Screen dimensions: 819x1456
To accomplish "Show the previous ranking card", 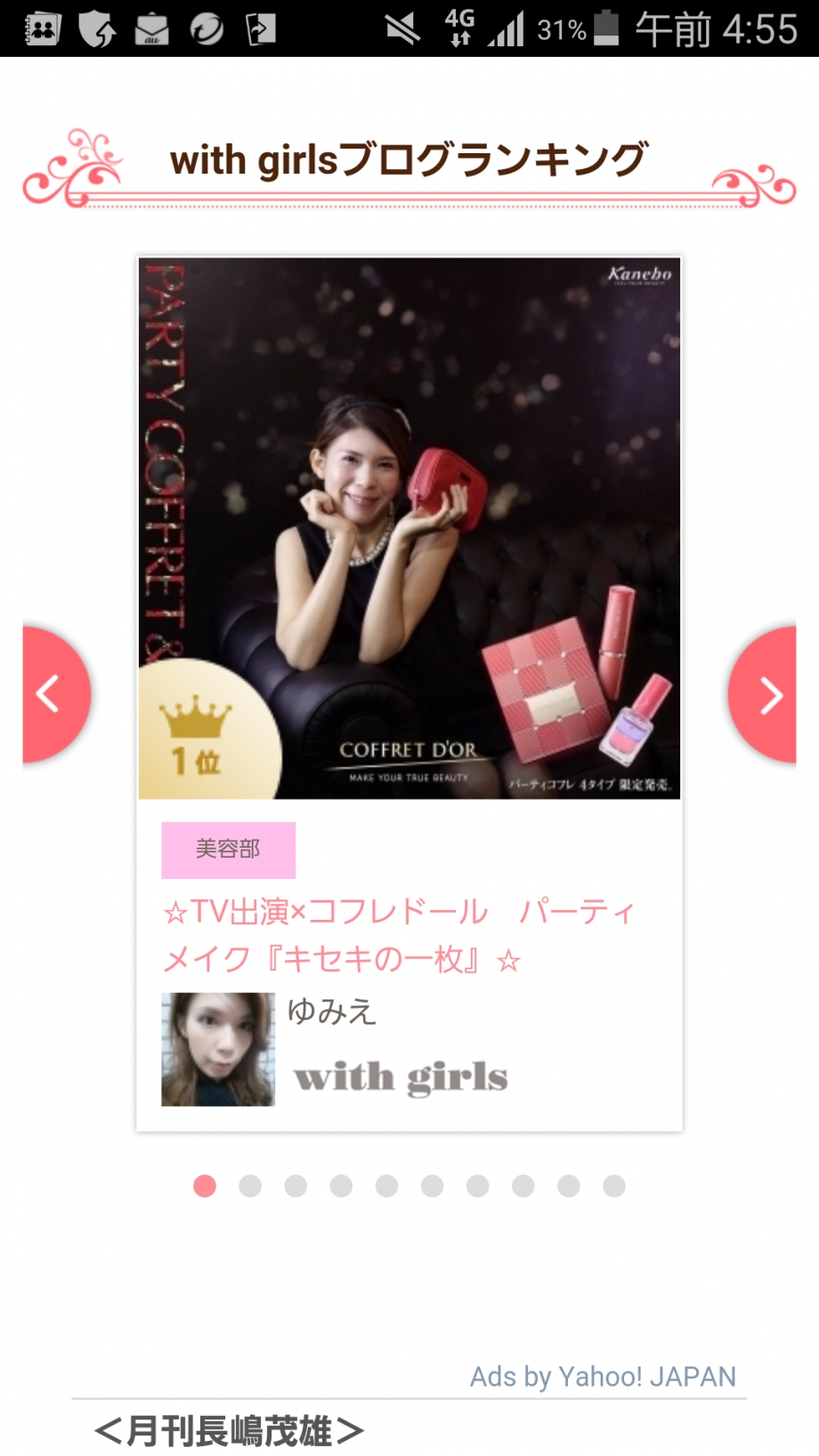I will (52, 695).
